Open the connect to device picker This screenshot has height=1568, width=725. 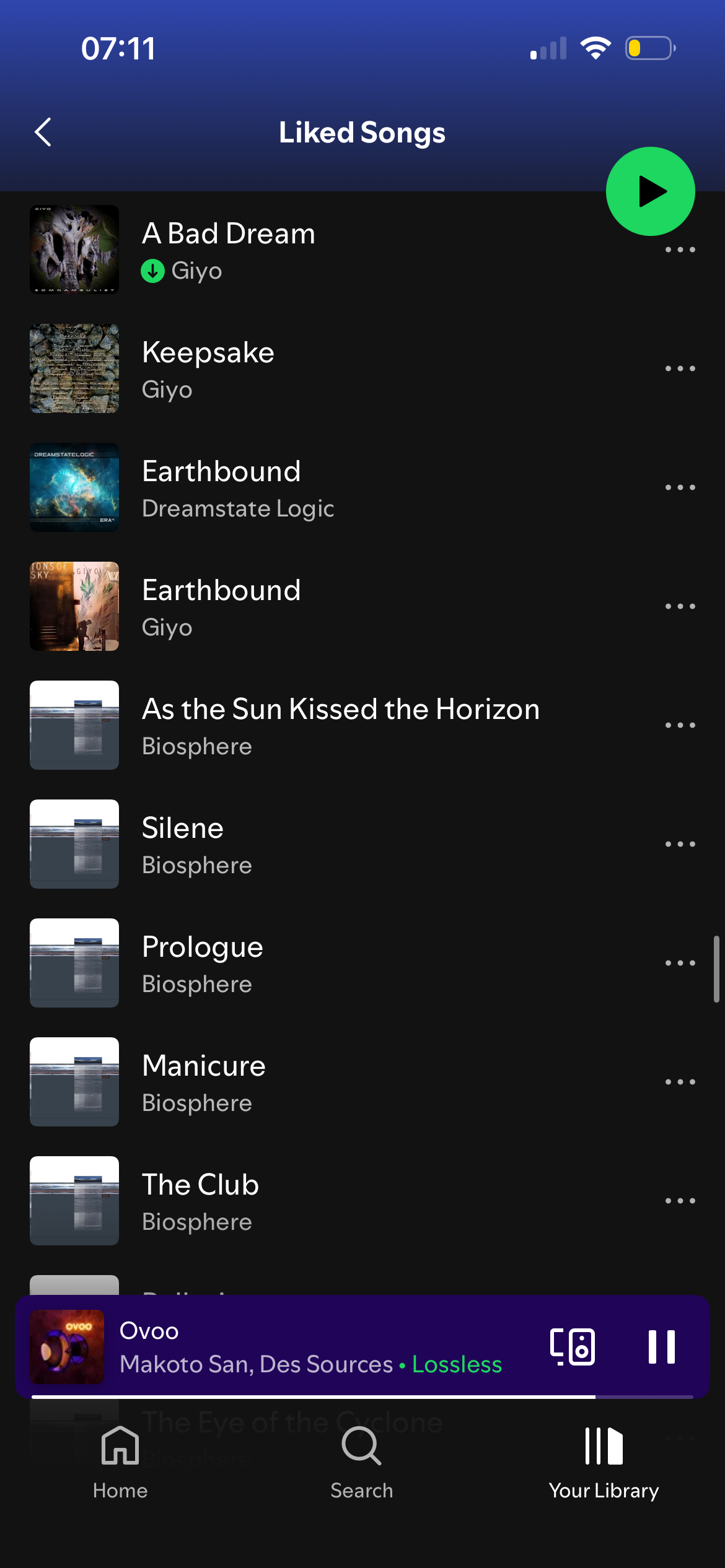[572, 1347]
